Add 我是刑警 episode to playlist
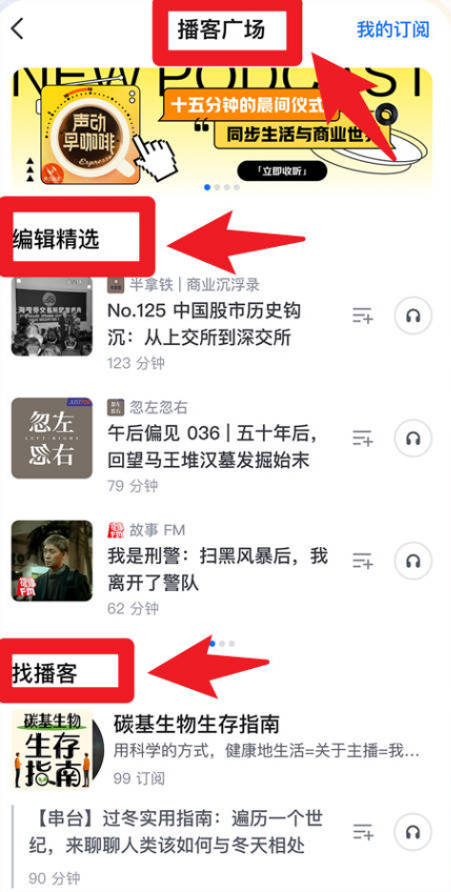 click(363, 561)
